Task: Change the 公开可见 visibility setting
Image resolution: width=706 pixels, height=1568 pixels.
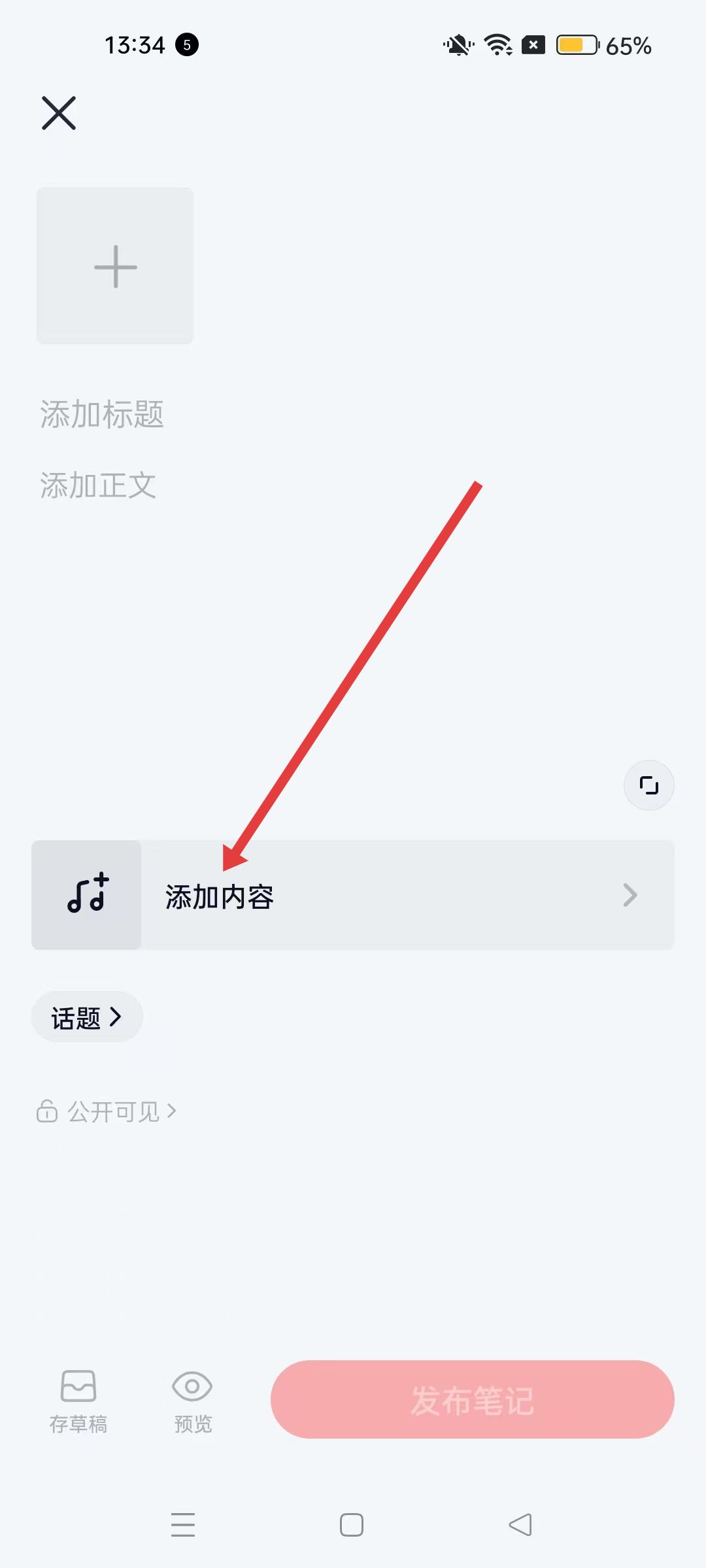Action: (108, 1111)
